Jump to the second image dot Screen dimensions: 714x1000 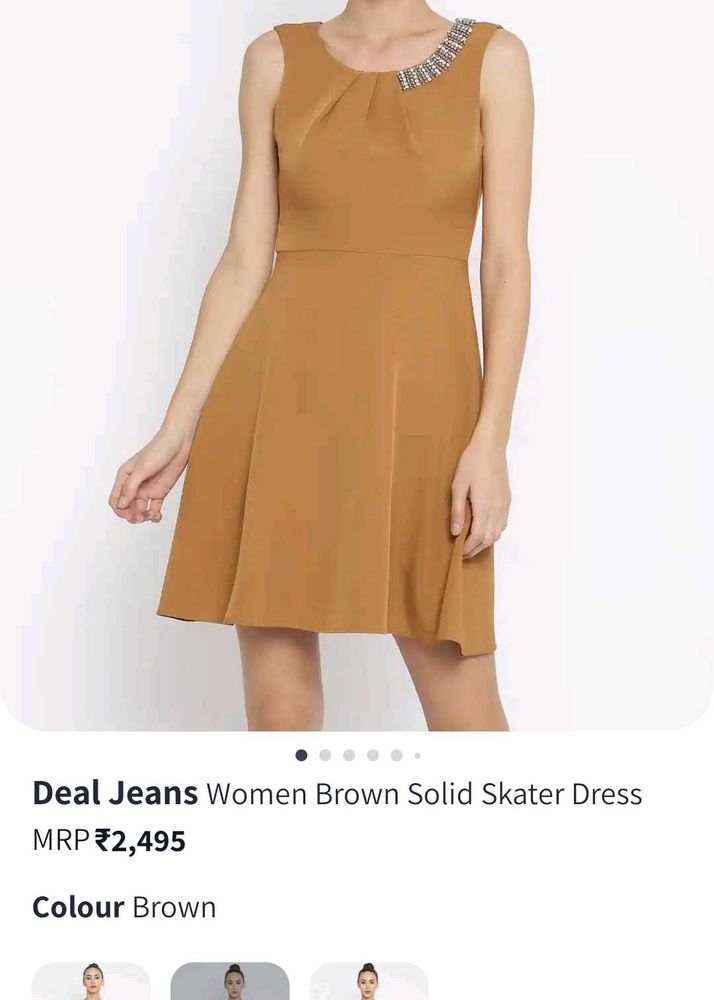(x=325, y=755)
